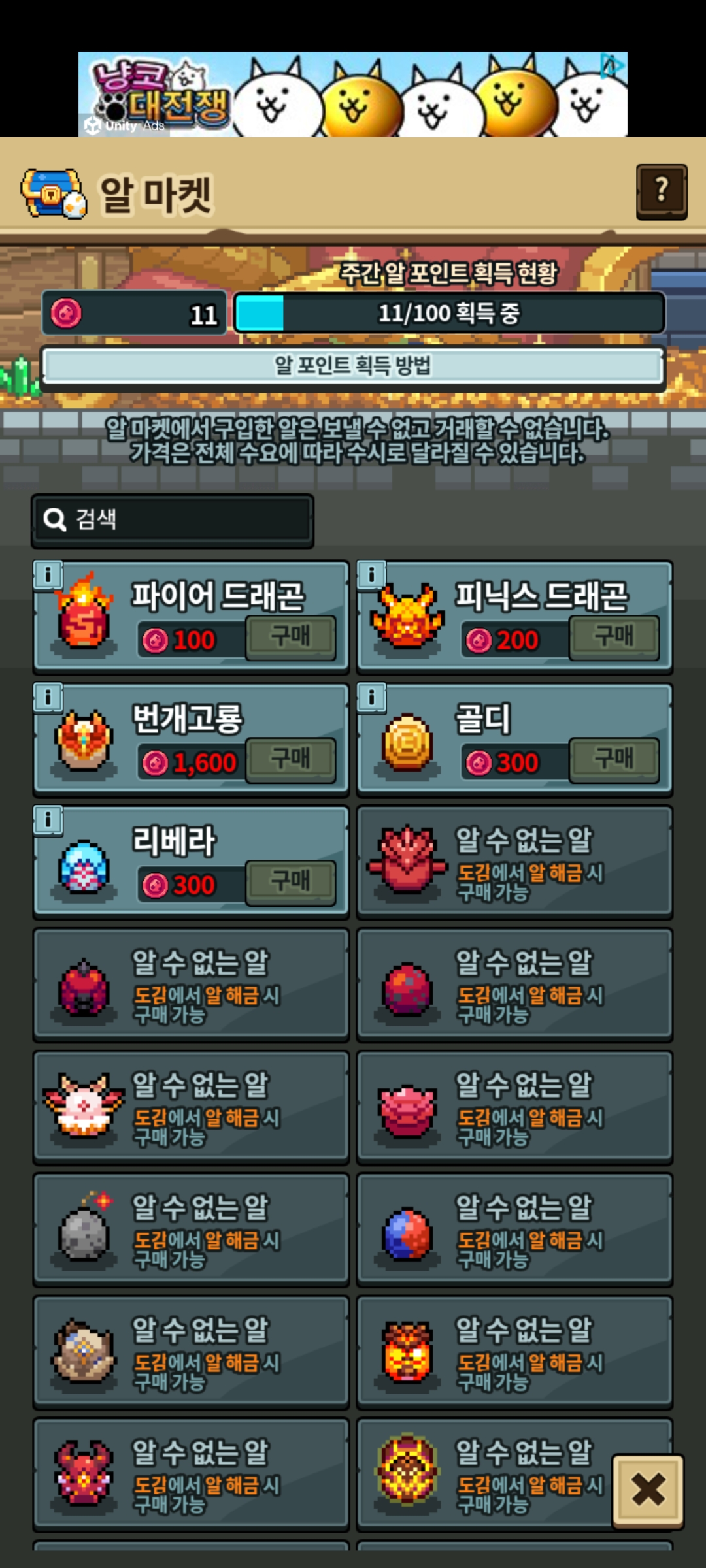Tap the 알 포인트 획득 방법 button

coord(353,366)
